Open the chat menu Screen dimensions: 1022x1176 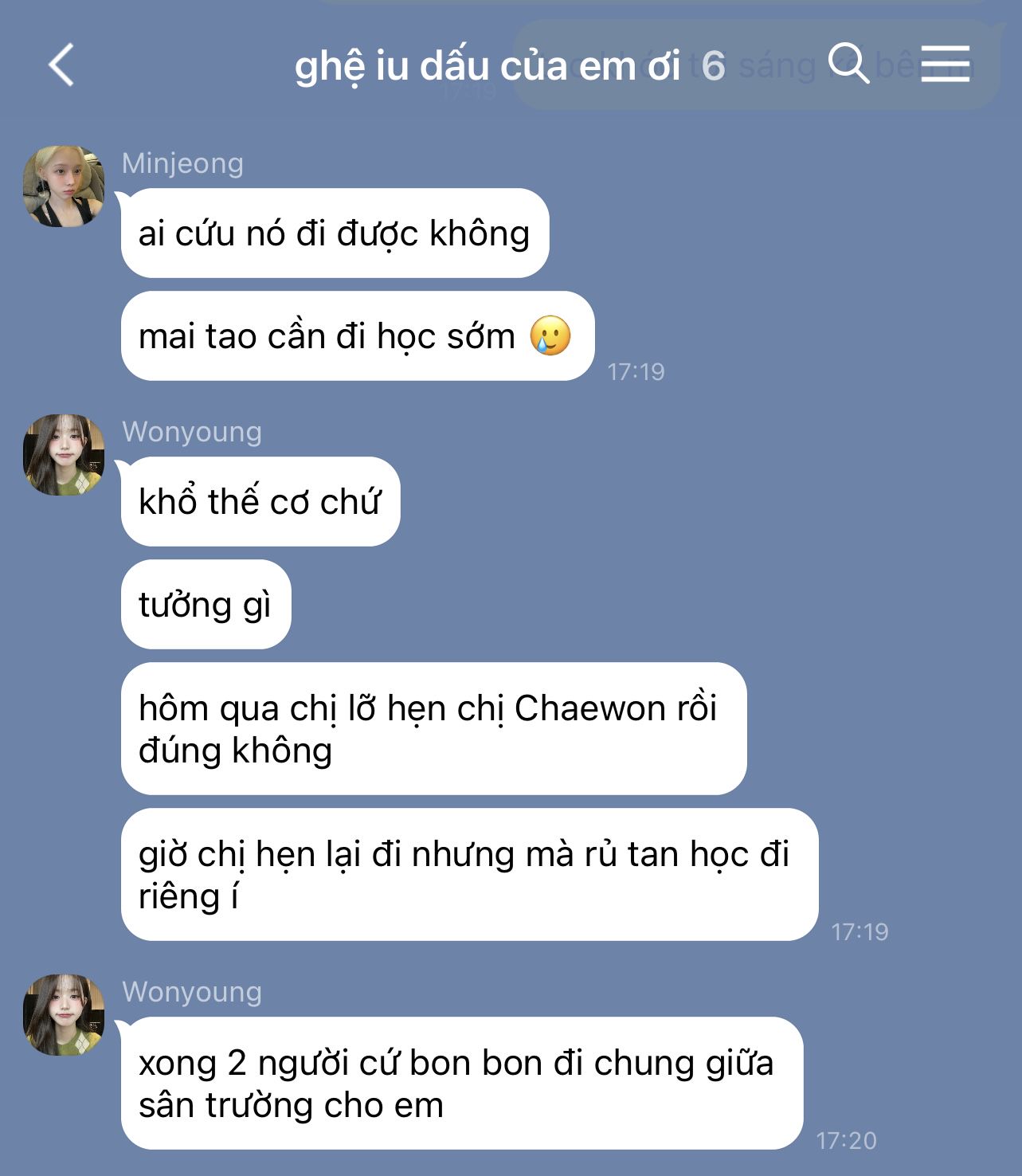[946, 63]
